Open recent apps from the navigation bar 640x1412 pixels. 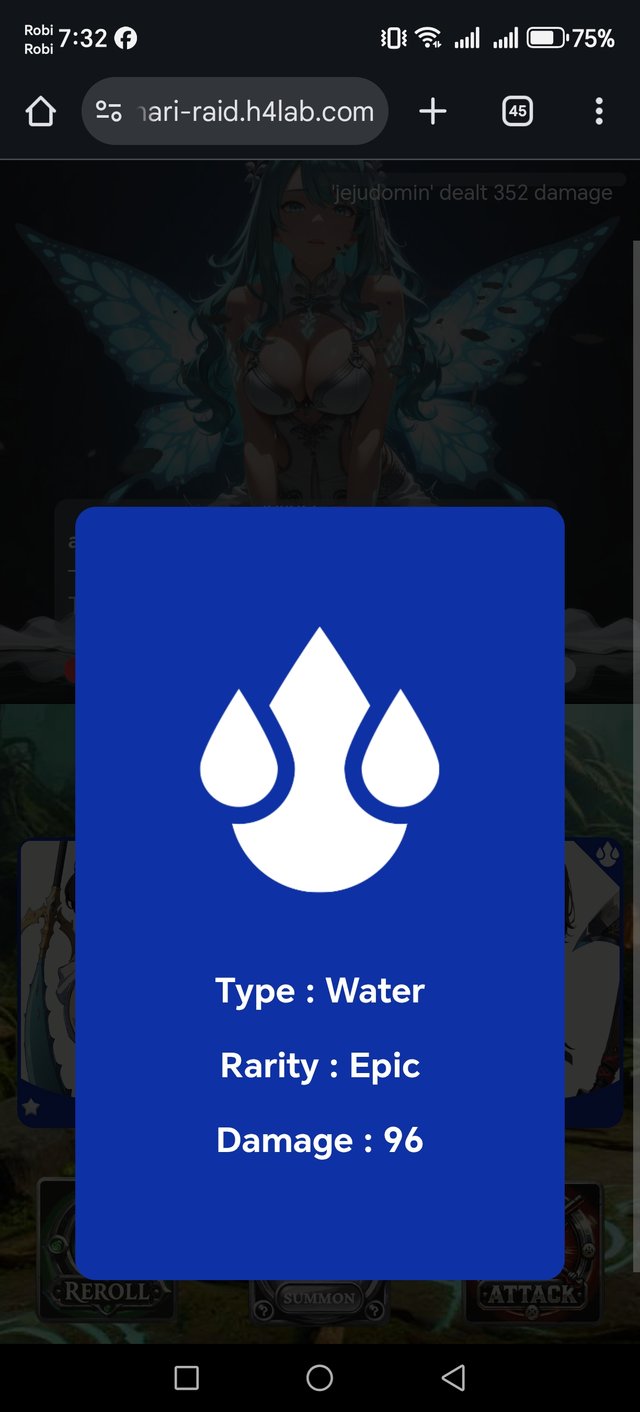[x=187, y=1378]
